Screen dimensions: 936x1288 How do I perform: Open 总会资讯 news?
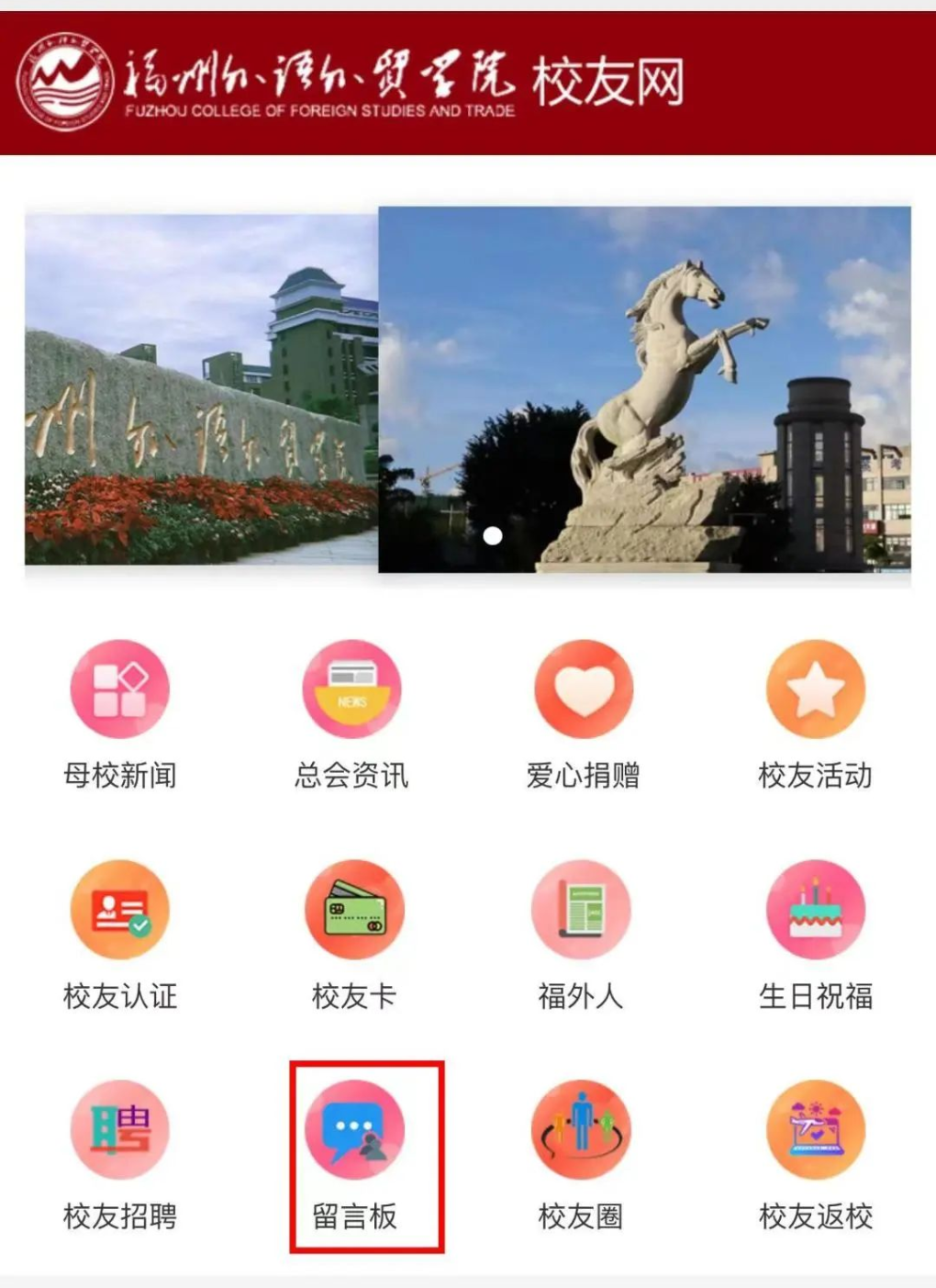[x=351, y=690]
